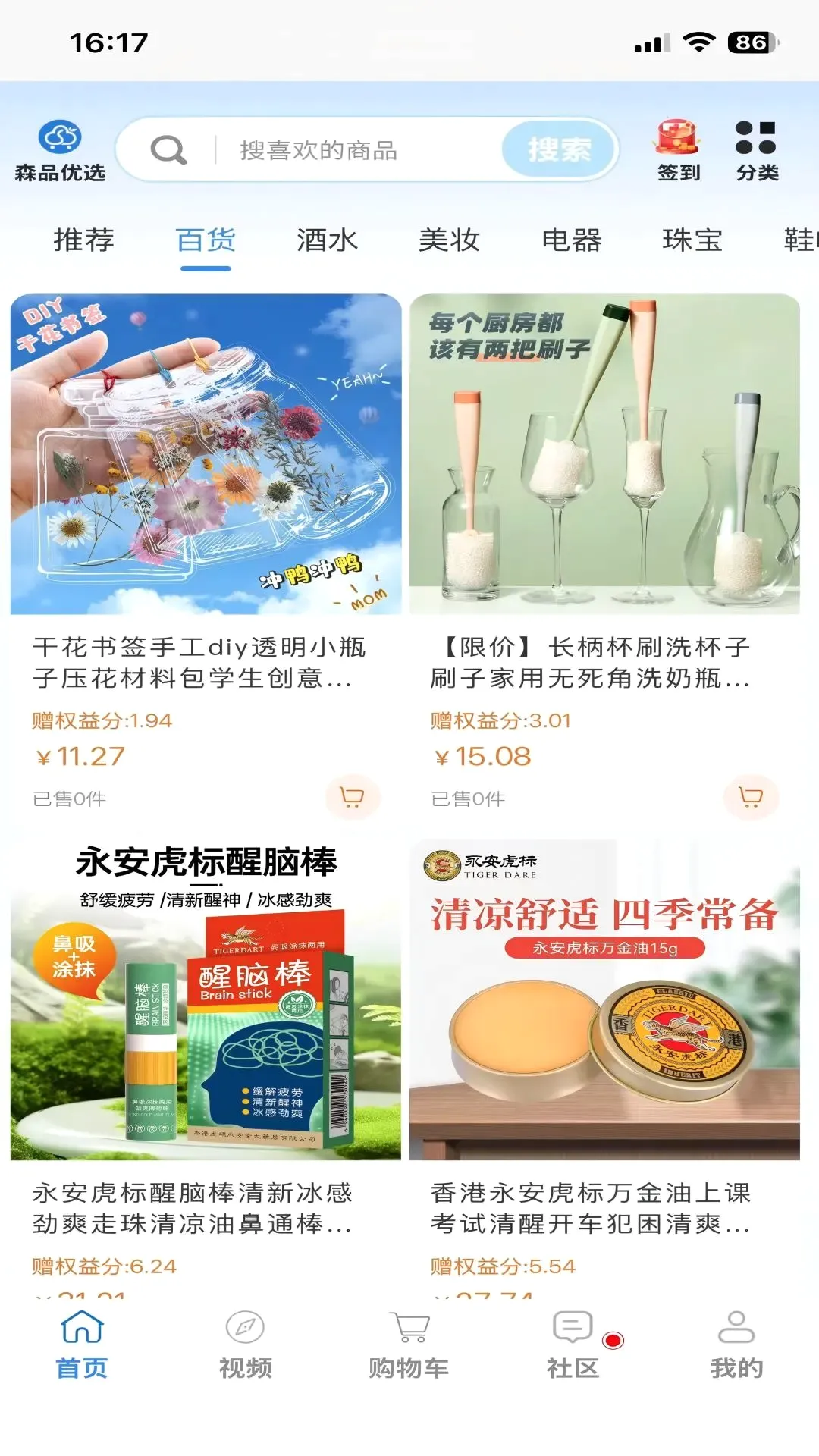Image resolution: width=819 pixels, height=1456 pixels.
Task: Select the 珠宝 tab
Action: 693,240
